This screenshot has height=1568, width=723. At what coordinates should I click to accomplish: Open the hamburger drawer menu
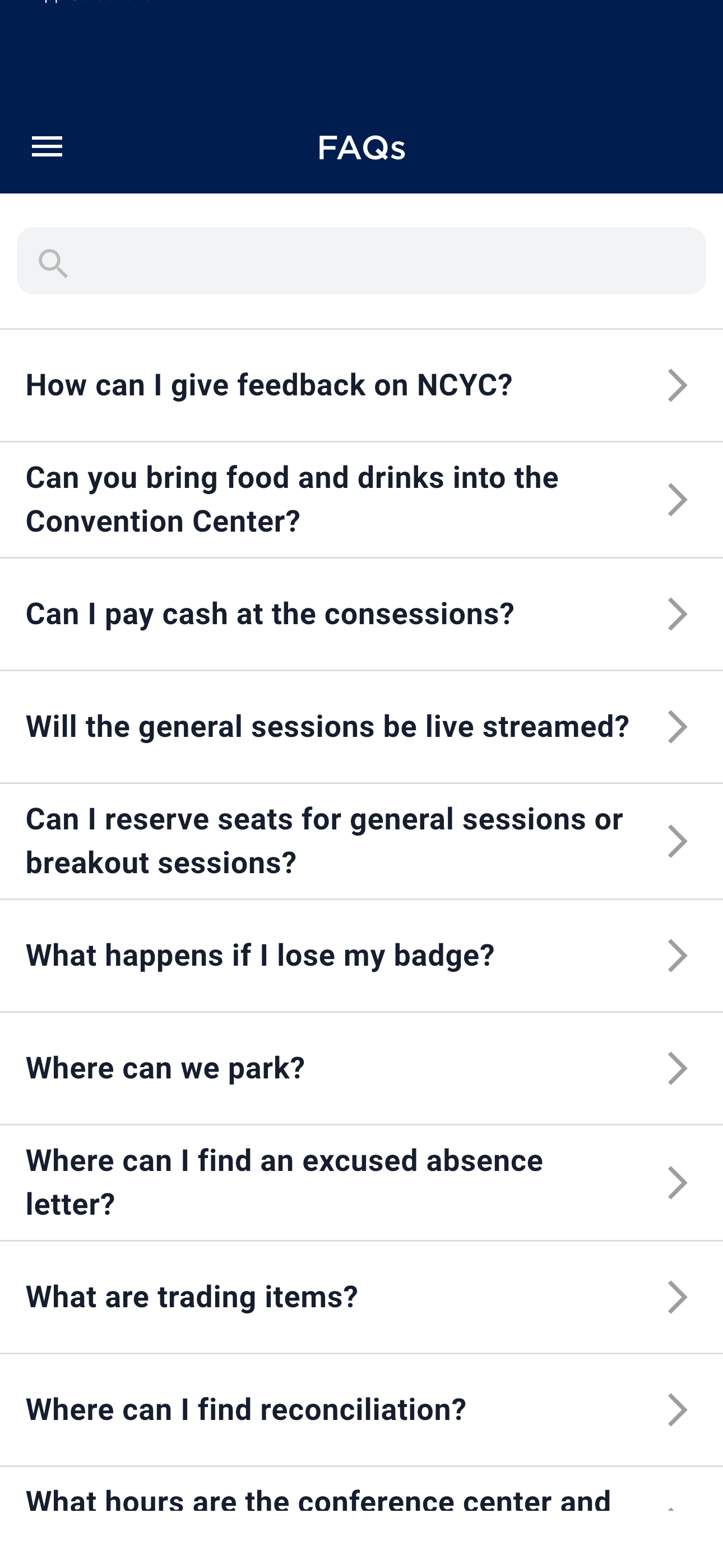point(47,147)
